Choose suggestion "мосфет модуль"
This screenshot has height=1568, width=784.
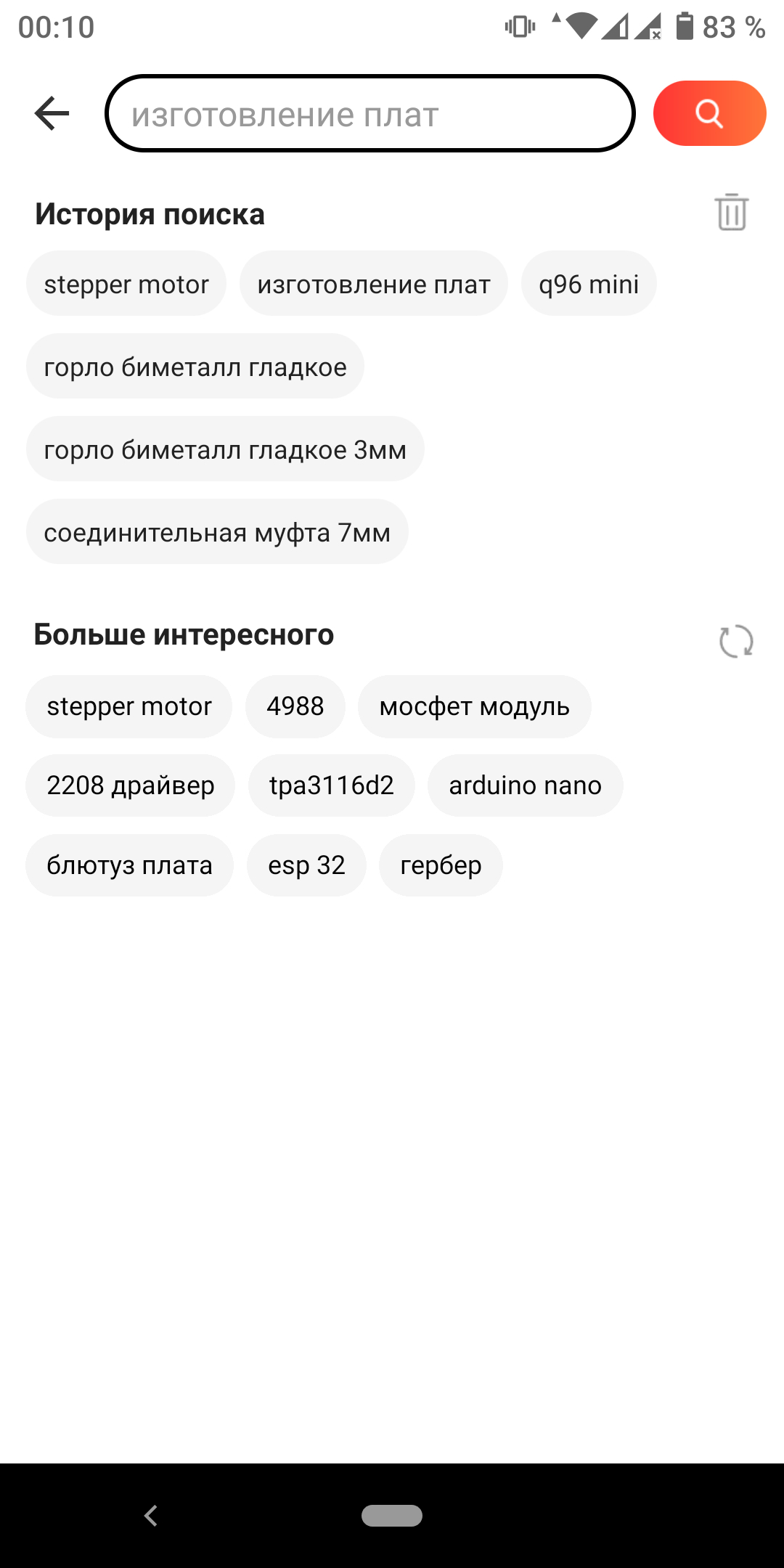(x=475, y=706)
